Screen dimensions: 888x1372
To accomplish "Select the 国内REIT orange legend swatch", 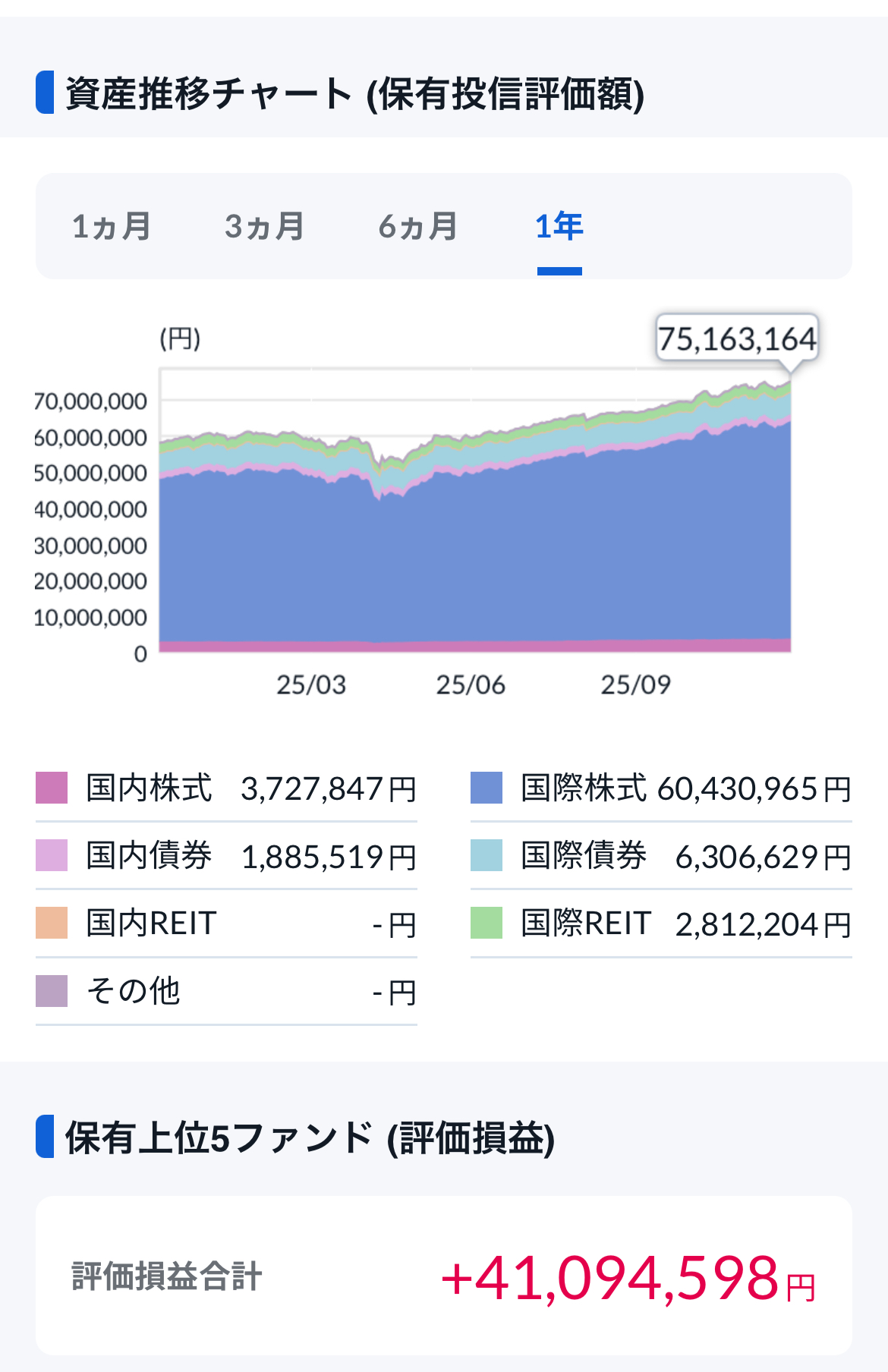I will (50, 924).
